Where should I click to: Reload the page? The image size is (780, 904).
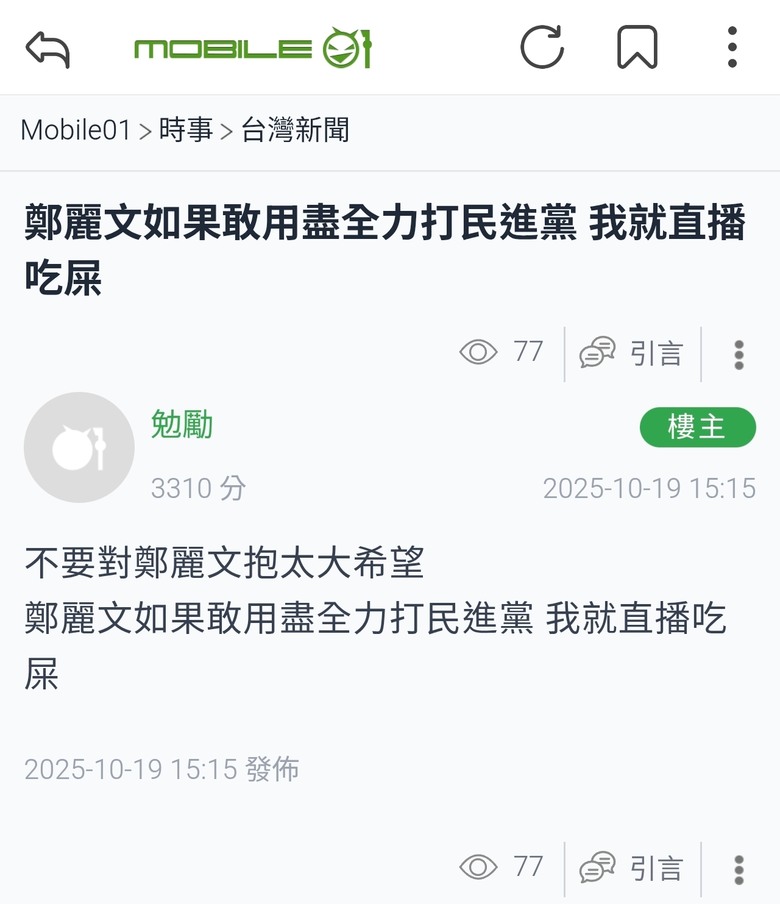pyautogui.click(x=542, y=47)
